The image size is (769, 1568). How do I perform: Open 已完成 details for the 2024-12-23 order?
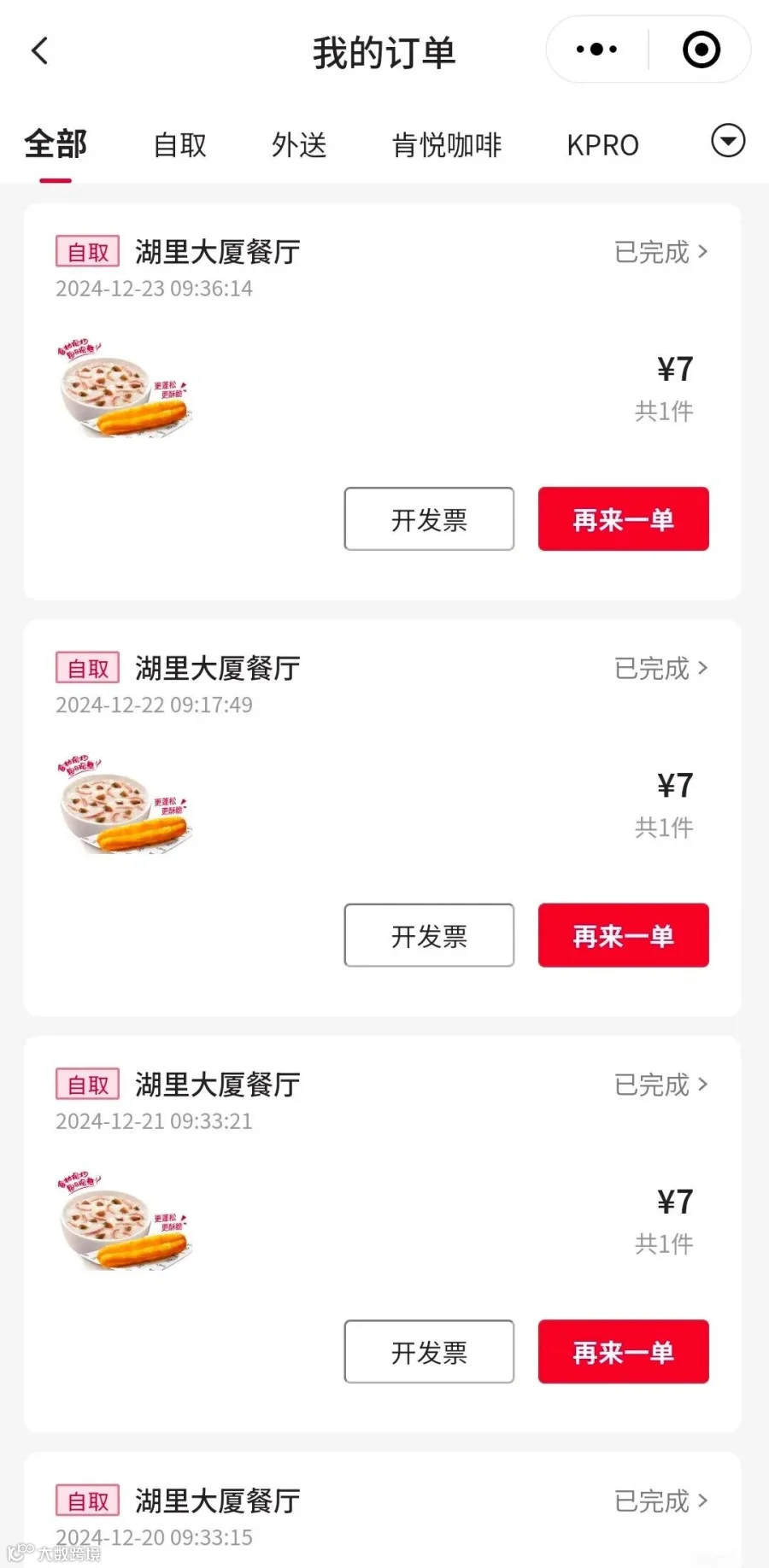coord(660,252)
